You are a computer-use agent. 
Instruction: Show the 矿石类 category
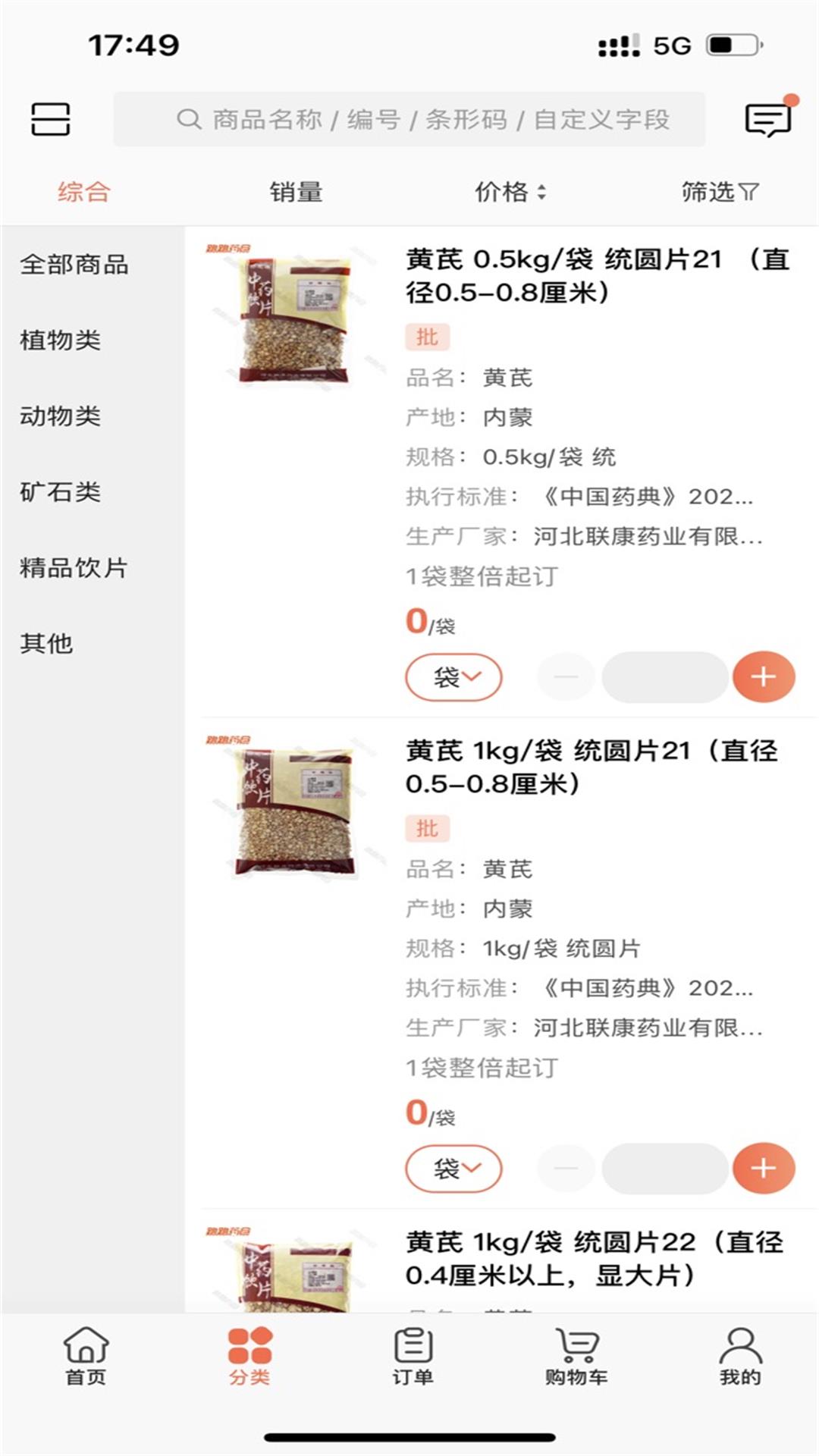coord(61,492)
